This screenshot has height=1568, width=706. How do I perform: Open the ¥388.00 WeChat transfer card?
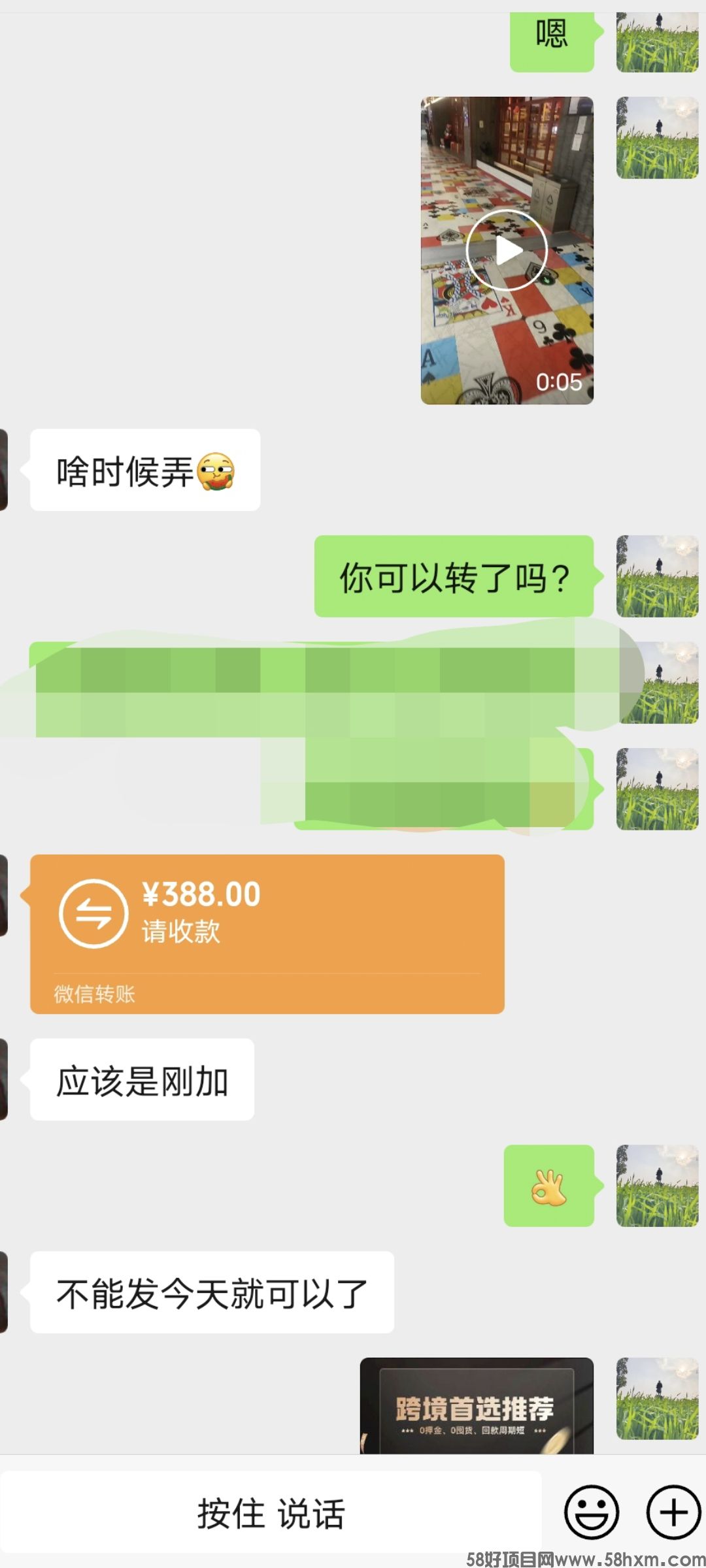click(x=267, y=933)
